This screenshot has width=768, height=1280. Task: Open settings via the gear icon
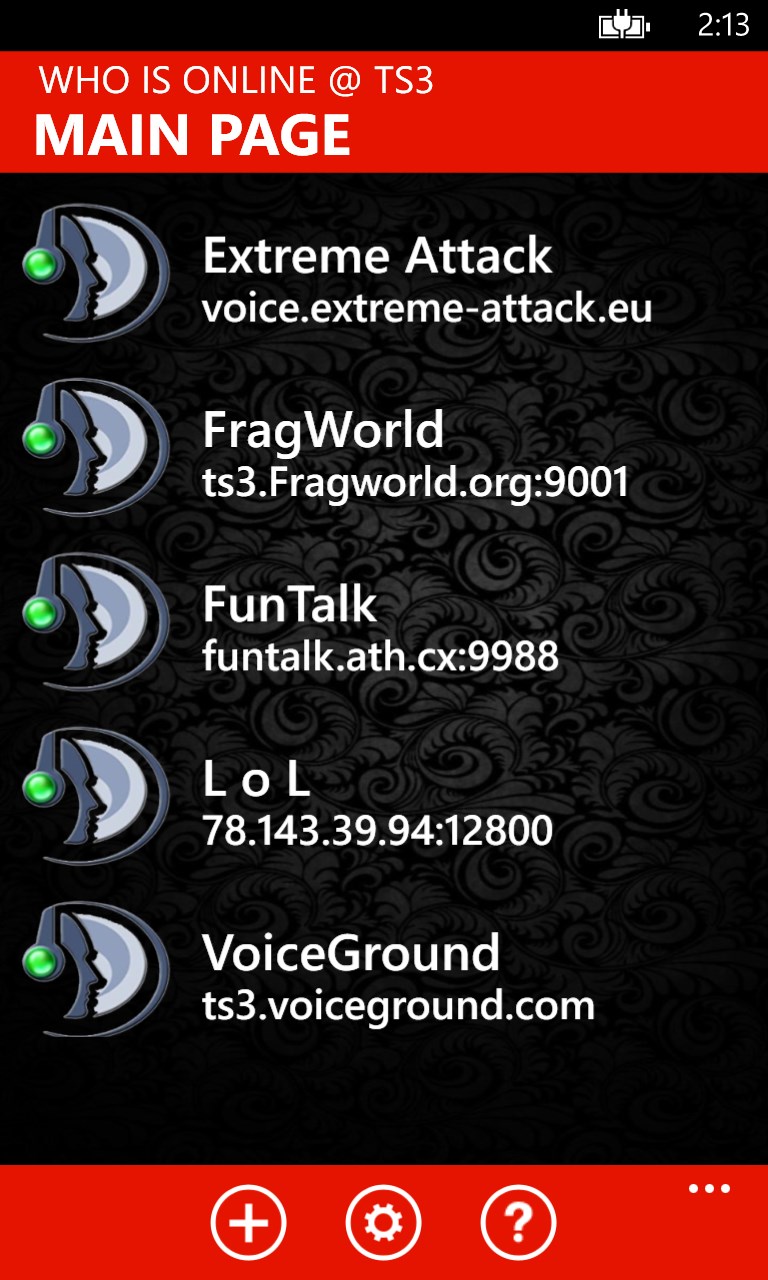[383, 1222]
